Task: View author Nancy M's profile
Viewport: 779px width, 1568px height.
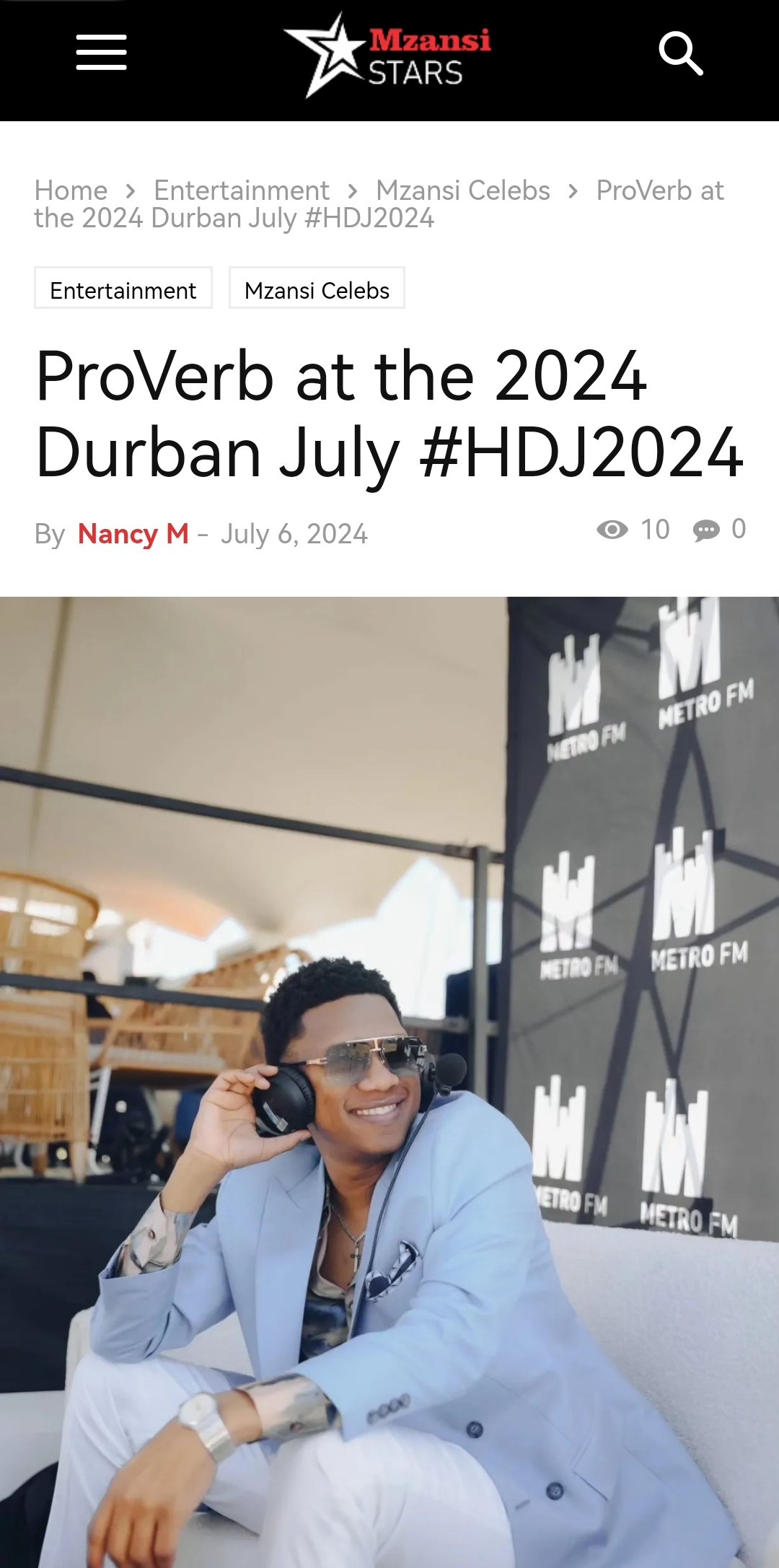Action: pyautogui.click(x=133, y=534)
